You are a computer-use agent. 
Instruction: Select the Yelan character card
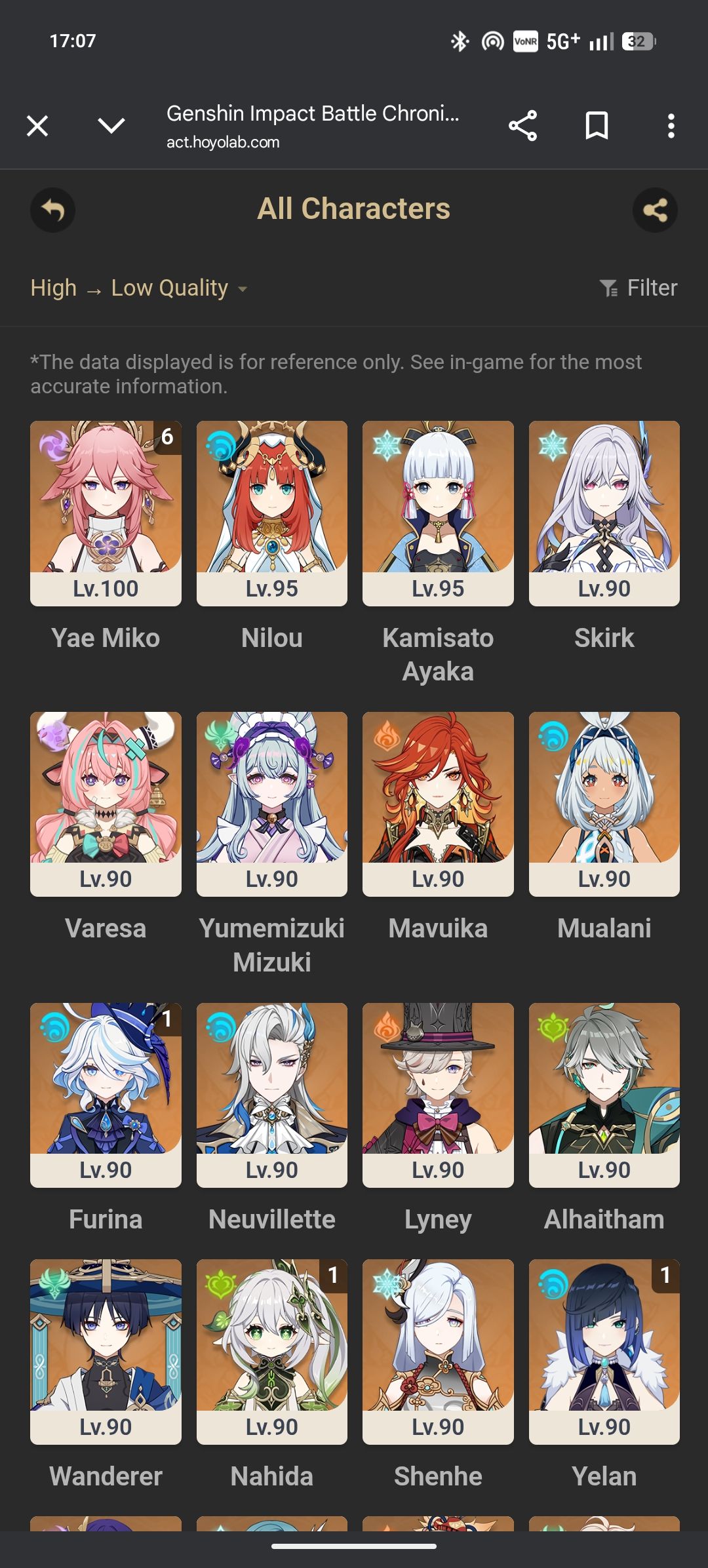(604, 1351)
